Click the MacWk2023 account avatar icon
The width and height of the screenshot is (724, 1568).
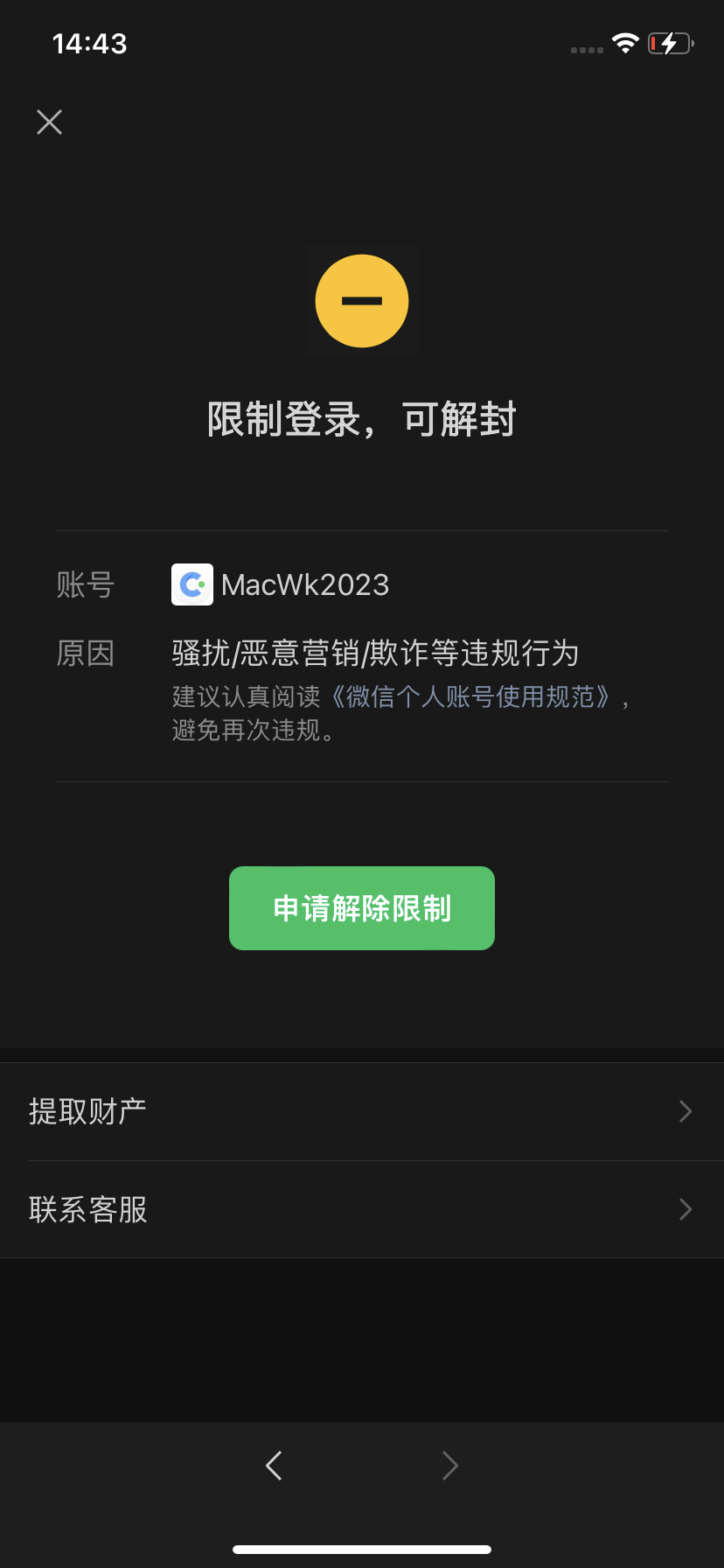tap(191, 584)
